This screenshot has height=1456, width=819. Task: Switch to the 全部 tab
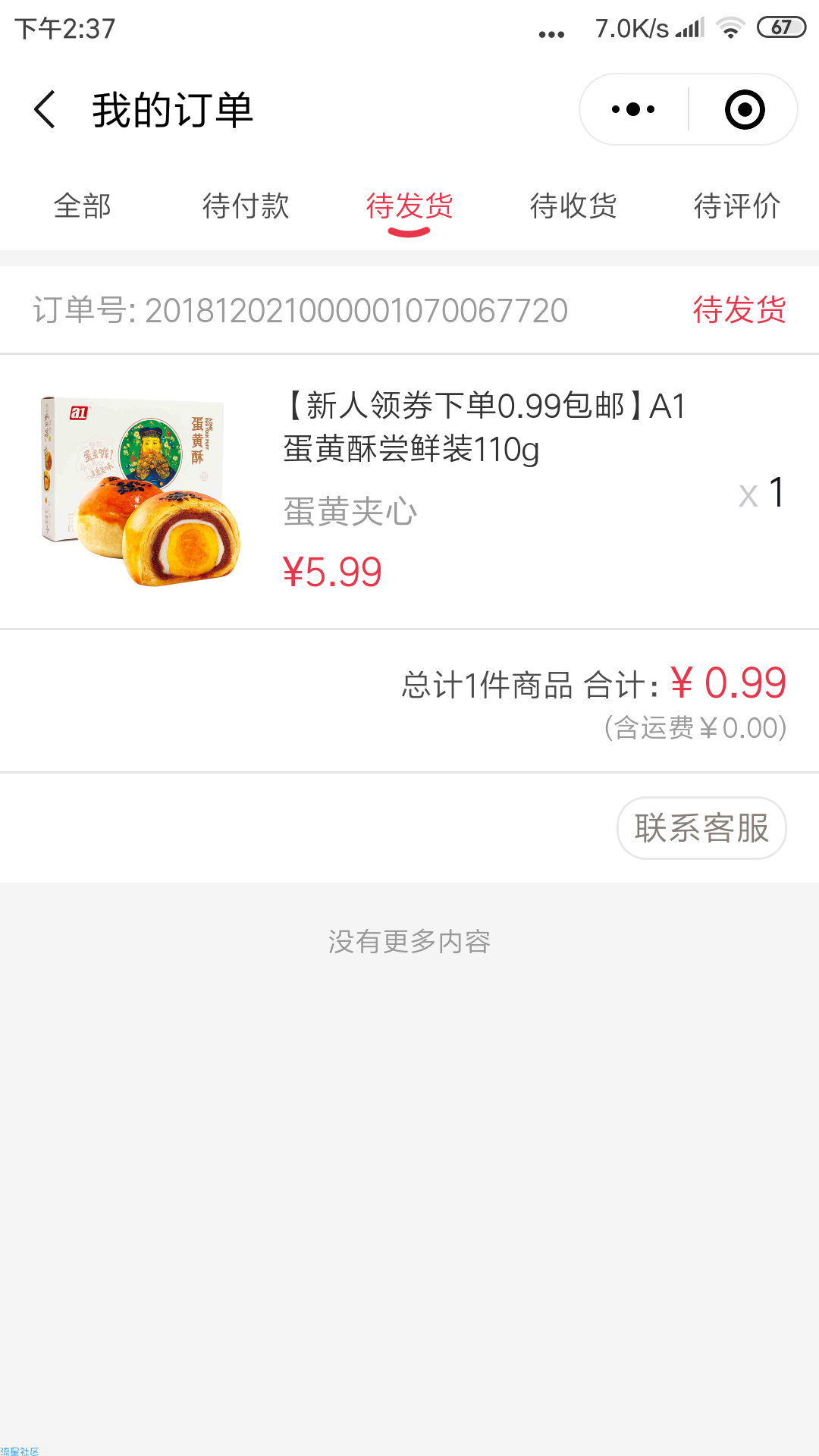click(x=82, y=206)
